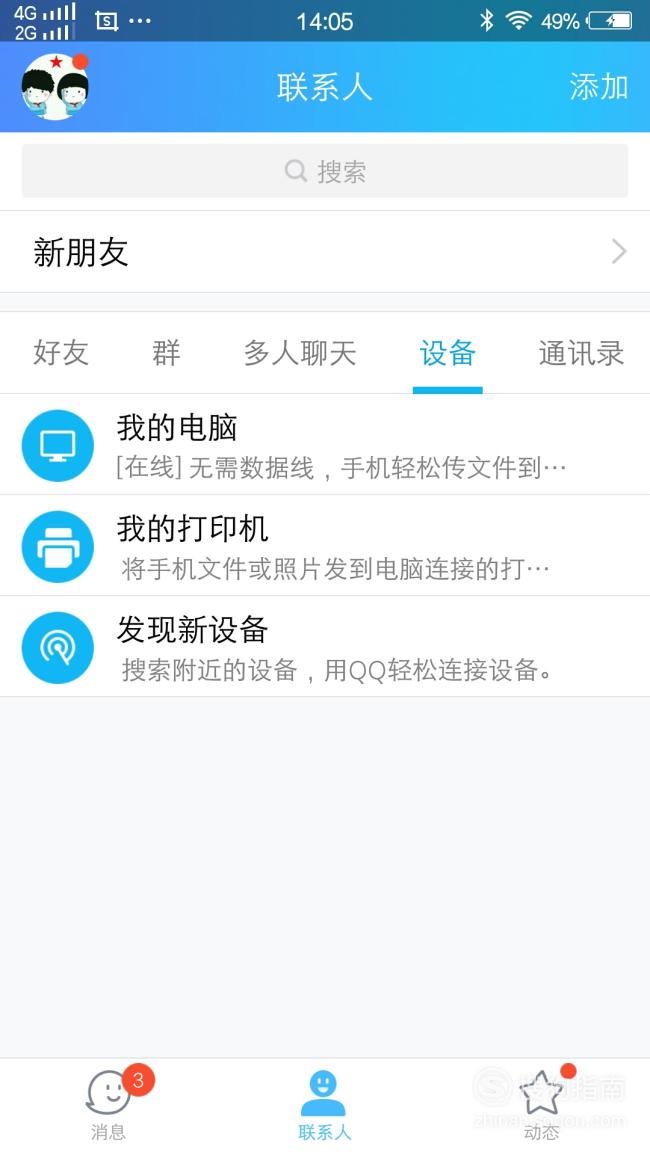650x1155 pixels.
Task: Switch to the 多人聊天 tab
Action: (300, 353)
